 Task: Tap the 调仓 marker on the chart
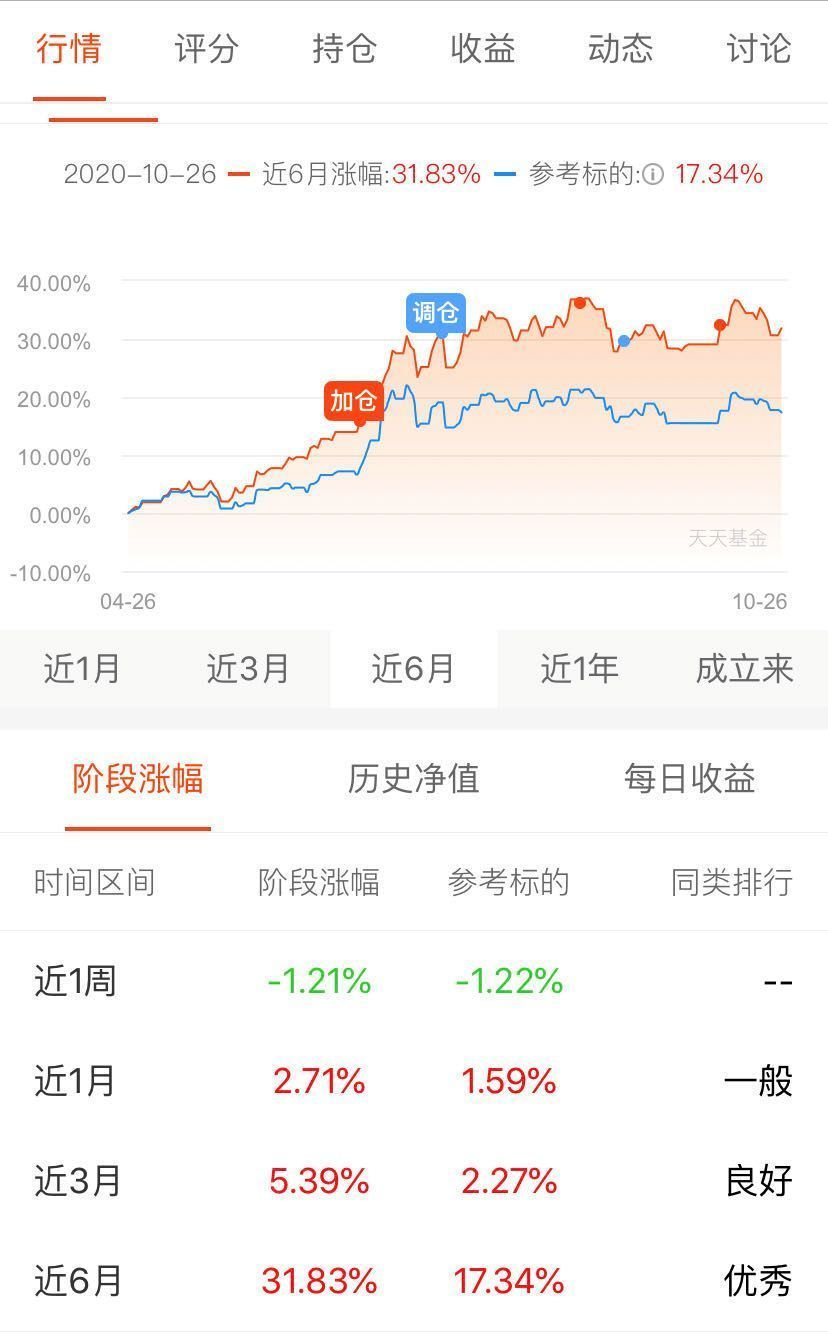[436, 313]
